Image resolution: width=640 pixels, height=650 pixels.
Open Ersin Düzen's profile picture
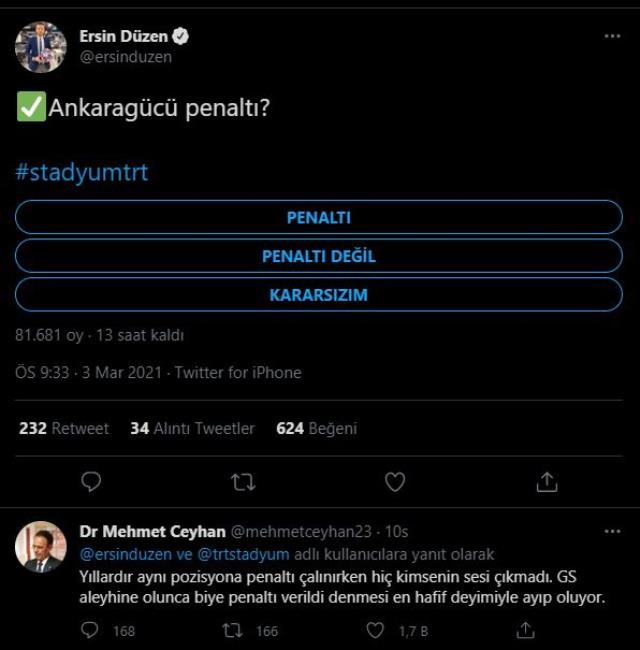pyautogui.click(x=41, y=47)
